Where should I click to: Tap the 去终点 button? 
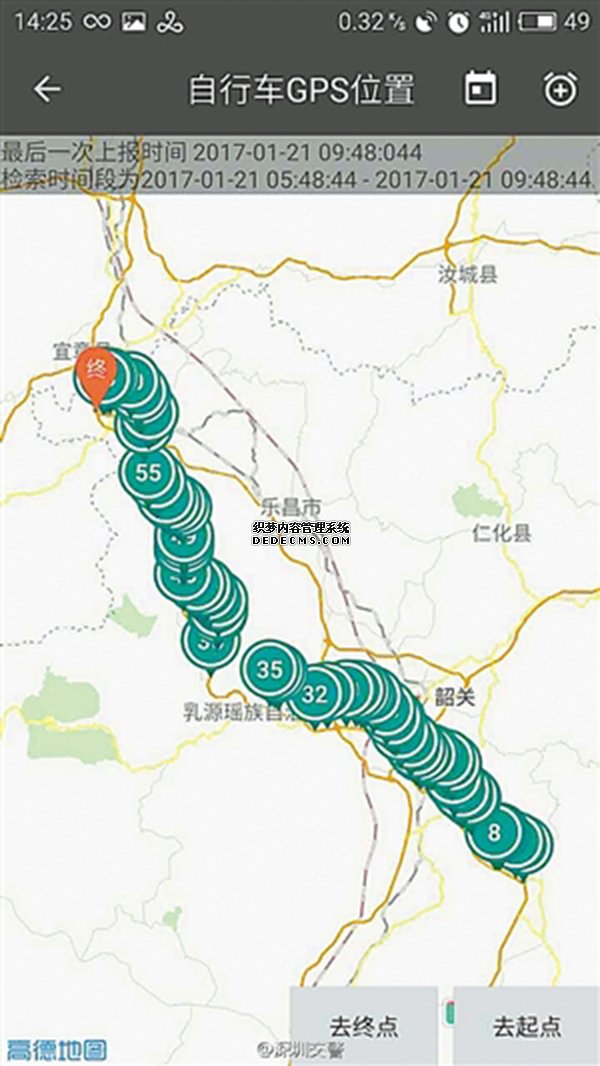pyautogui.click(x=364, y=1026)
